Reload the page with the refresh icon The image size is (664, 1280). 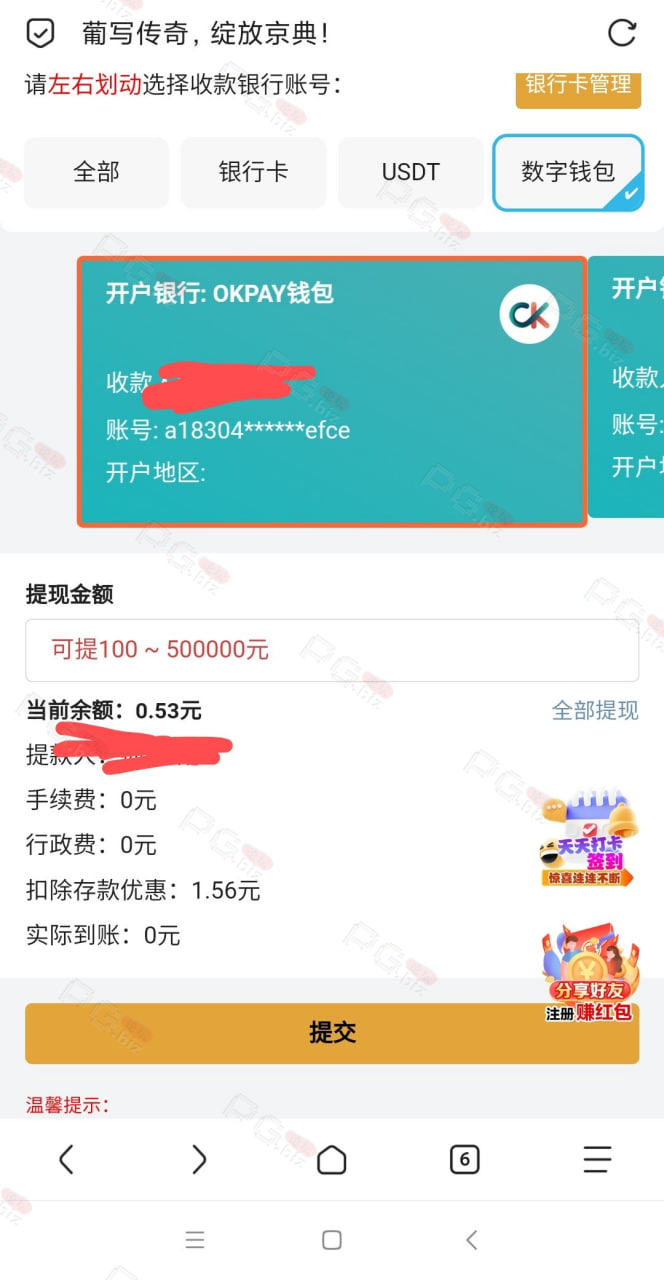622,33
